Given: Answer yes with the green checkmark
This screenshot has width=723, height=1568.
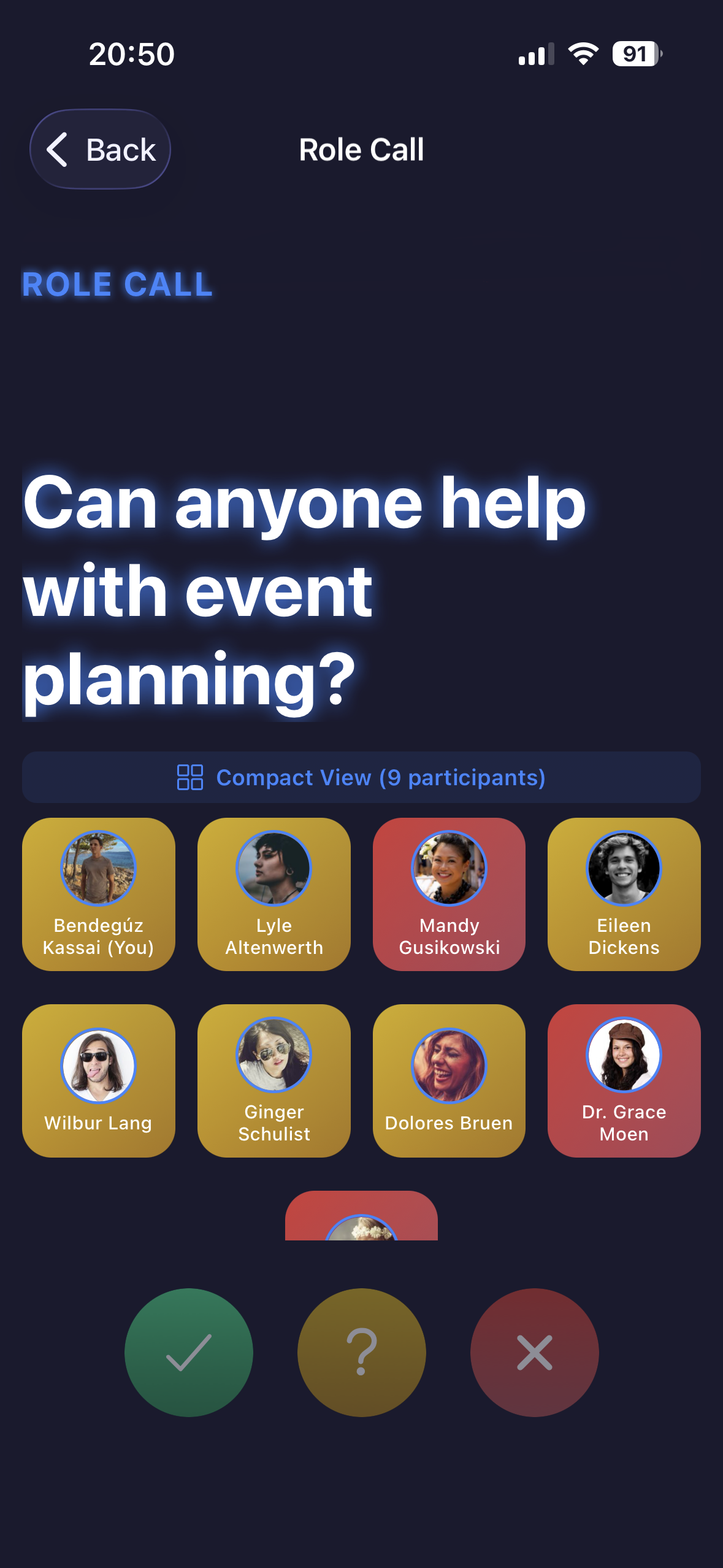Looking at the screenshot, I should [189, 1352].
